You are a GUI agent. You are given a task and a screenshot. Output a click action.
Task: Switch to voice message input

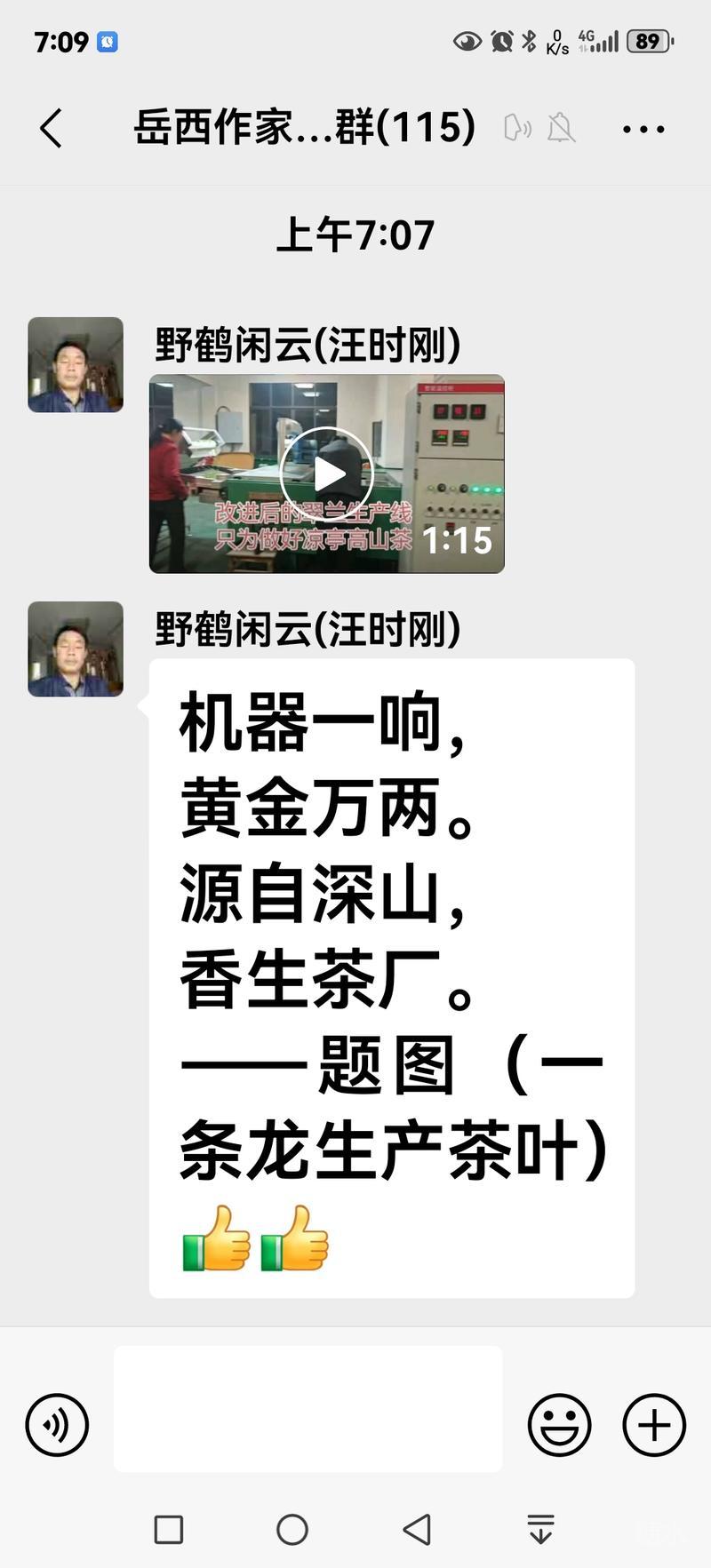(57, 1425)
